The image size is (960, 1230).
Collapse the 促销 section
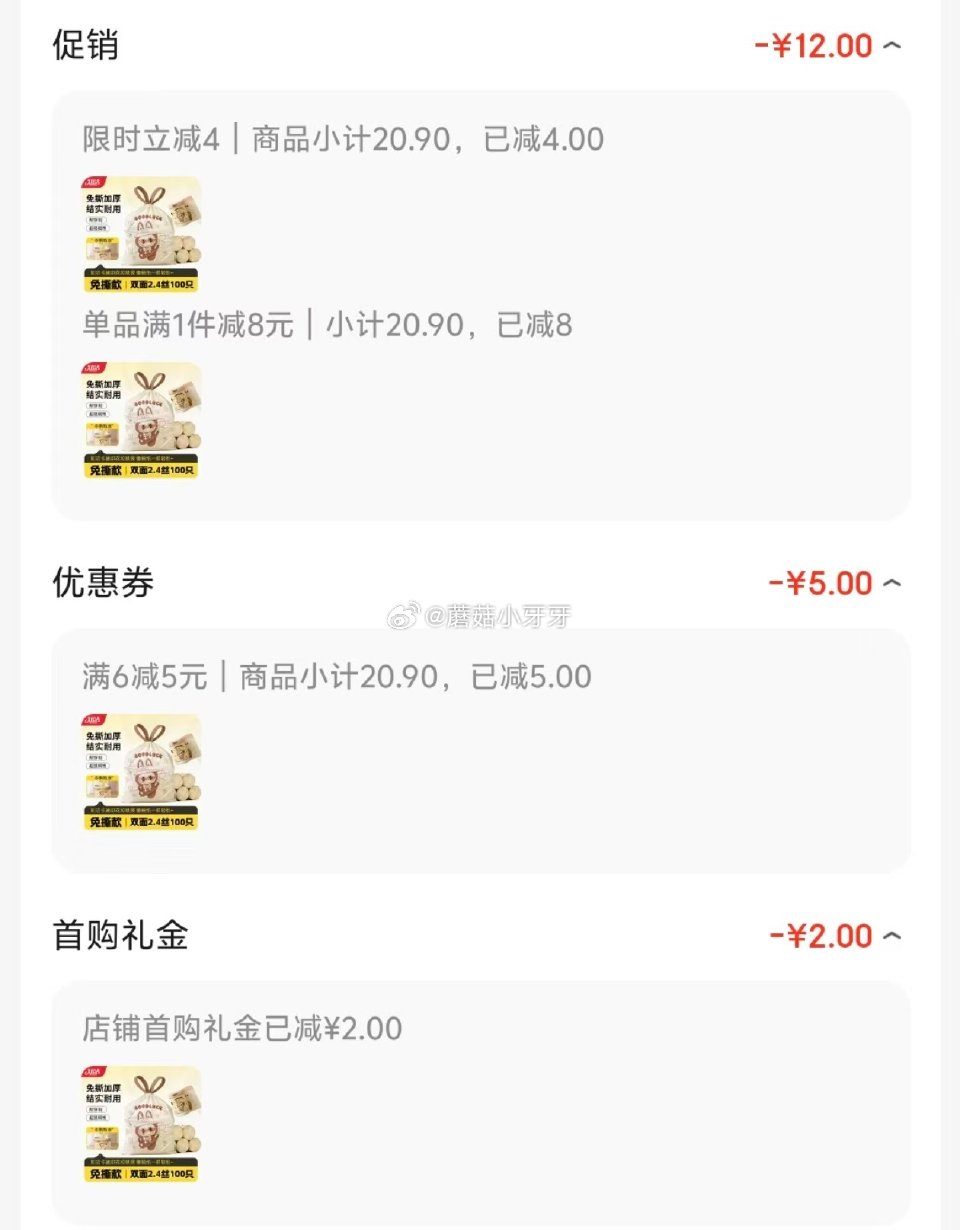(894, 44)
